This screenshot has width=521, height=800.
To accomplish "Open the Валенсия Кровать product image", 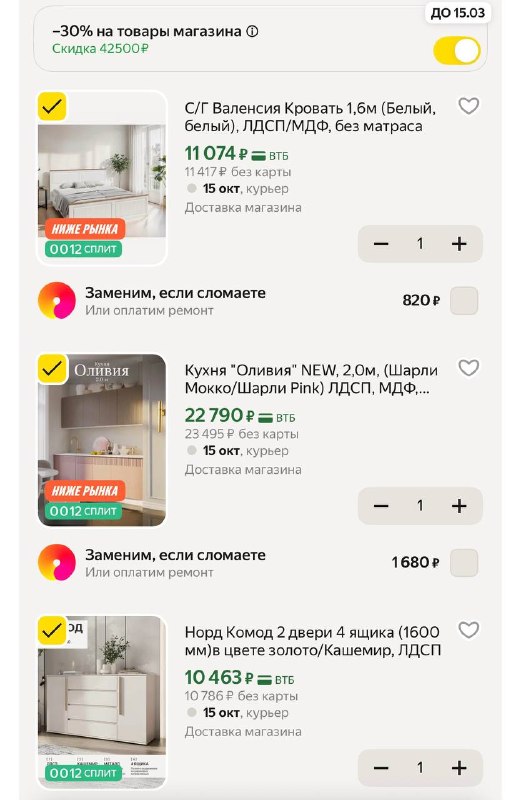I will tap(102, 178).
